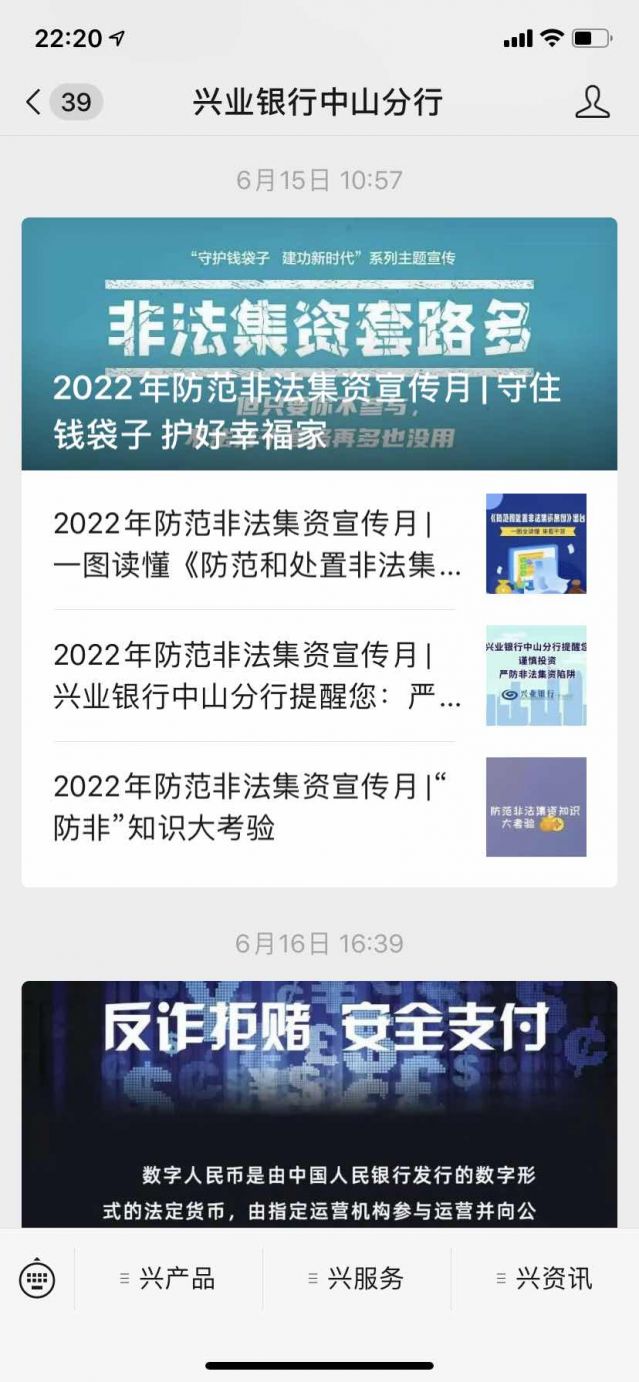Go back to the chat list
639x1382 pixels.
click(x=34, y=102)
